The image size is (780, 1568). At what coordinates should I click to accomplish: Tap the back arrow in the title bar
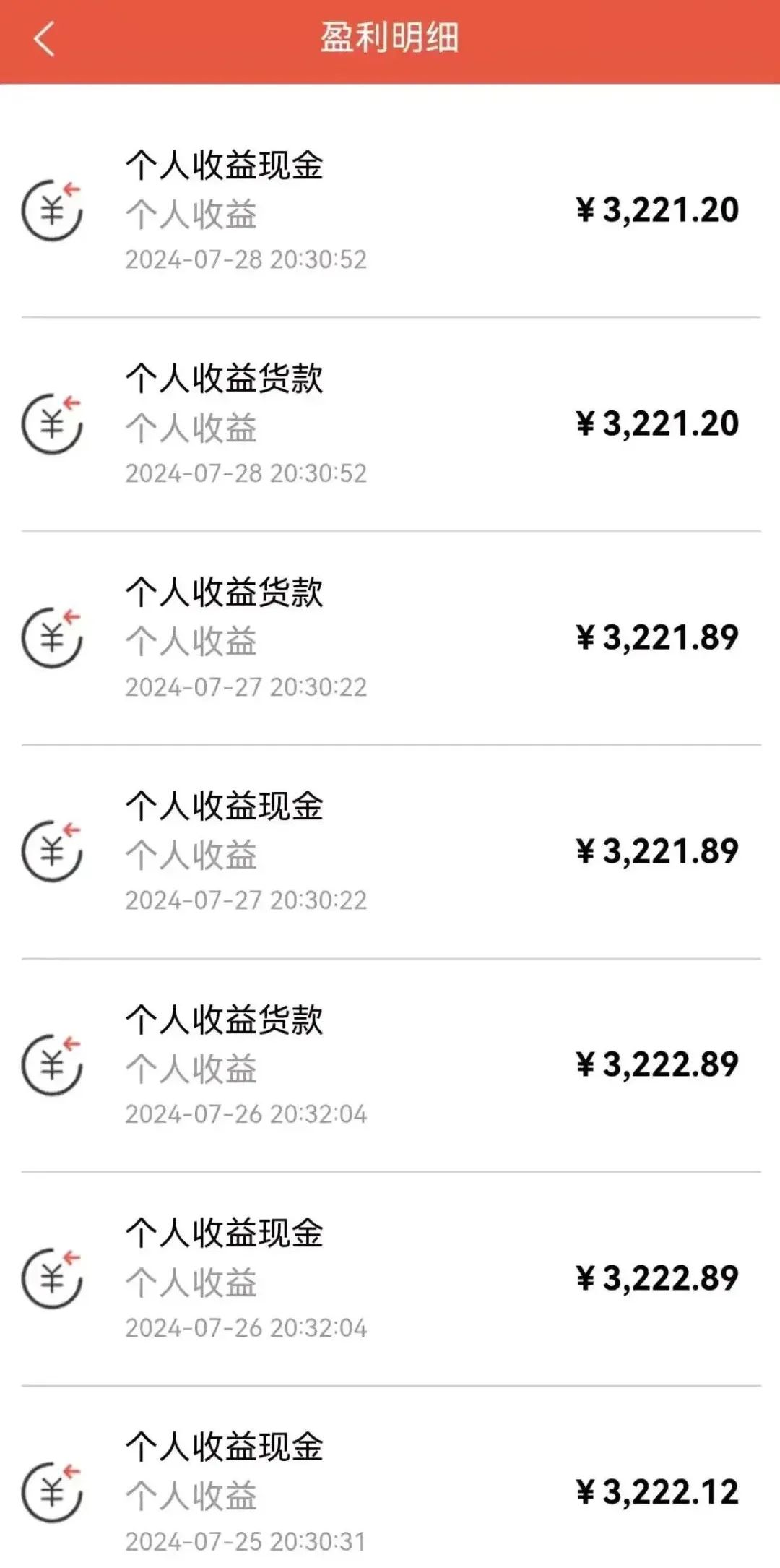(45, 38)
